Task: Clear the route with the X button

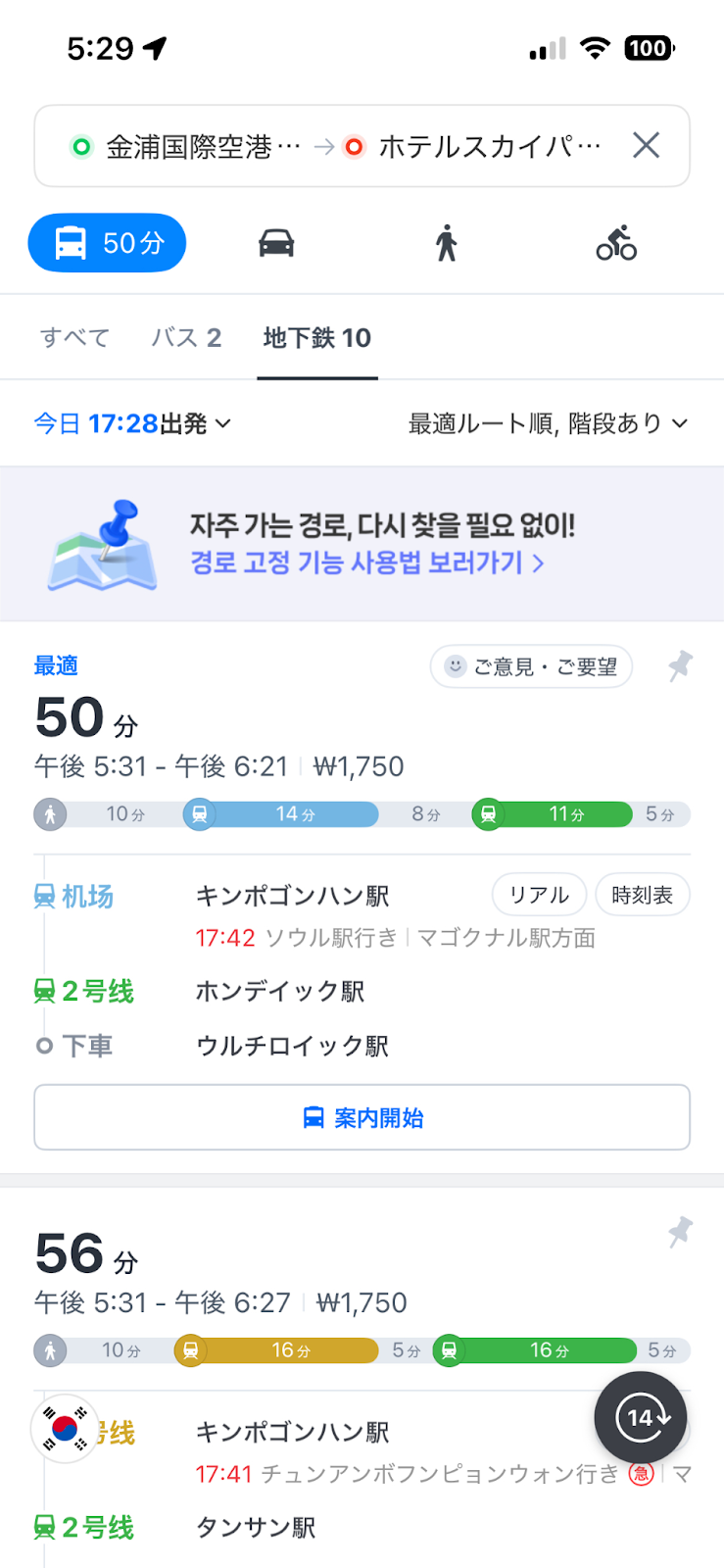Action: [647, 145]
